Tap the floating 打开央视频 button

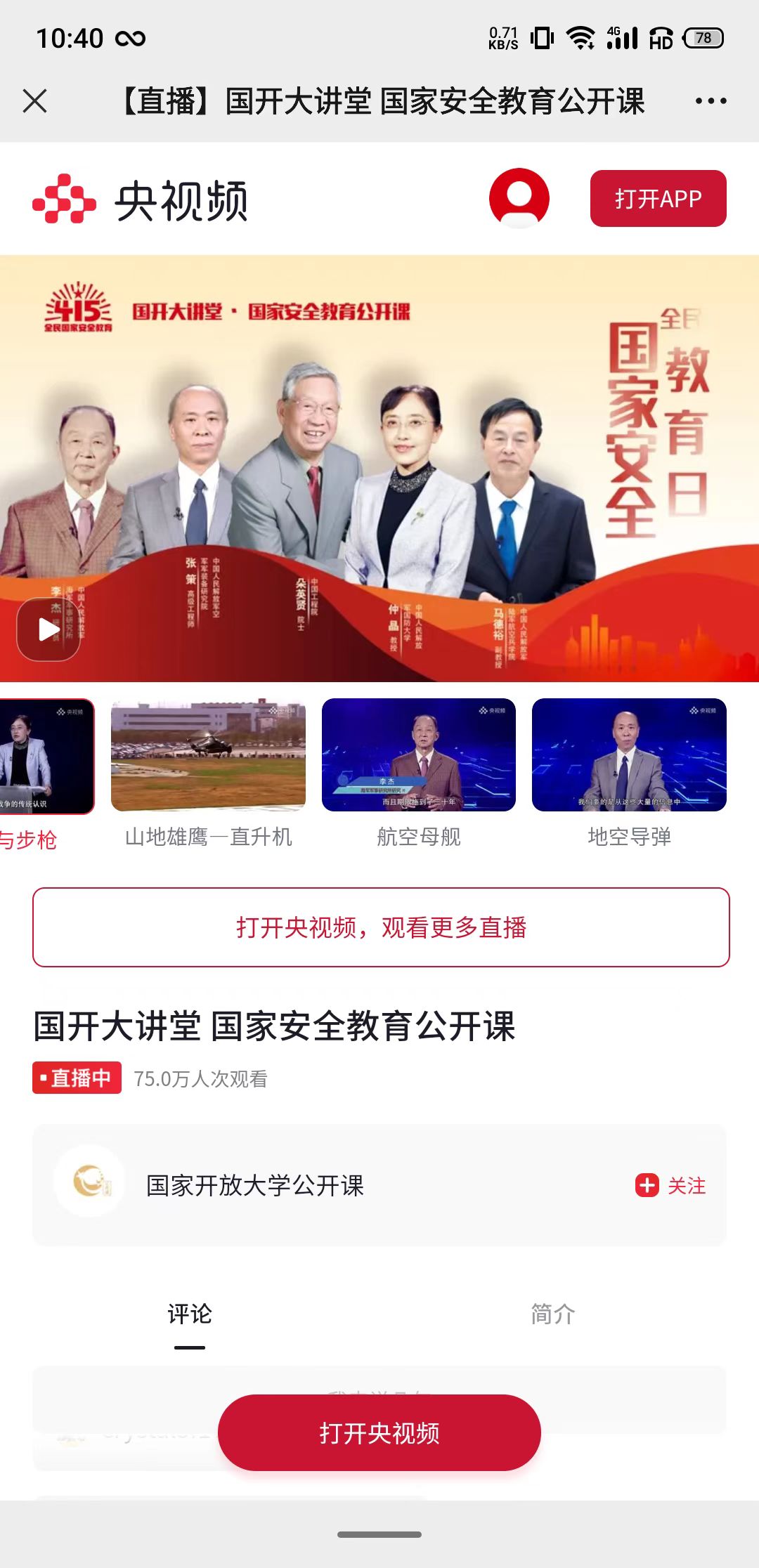click(x=379, y=1432)
